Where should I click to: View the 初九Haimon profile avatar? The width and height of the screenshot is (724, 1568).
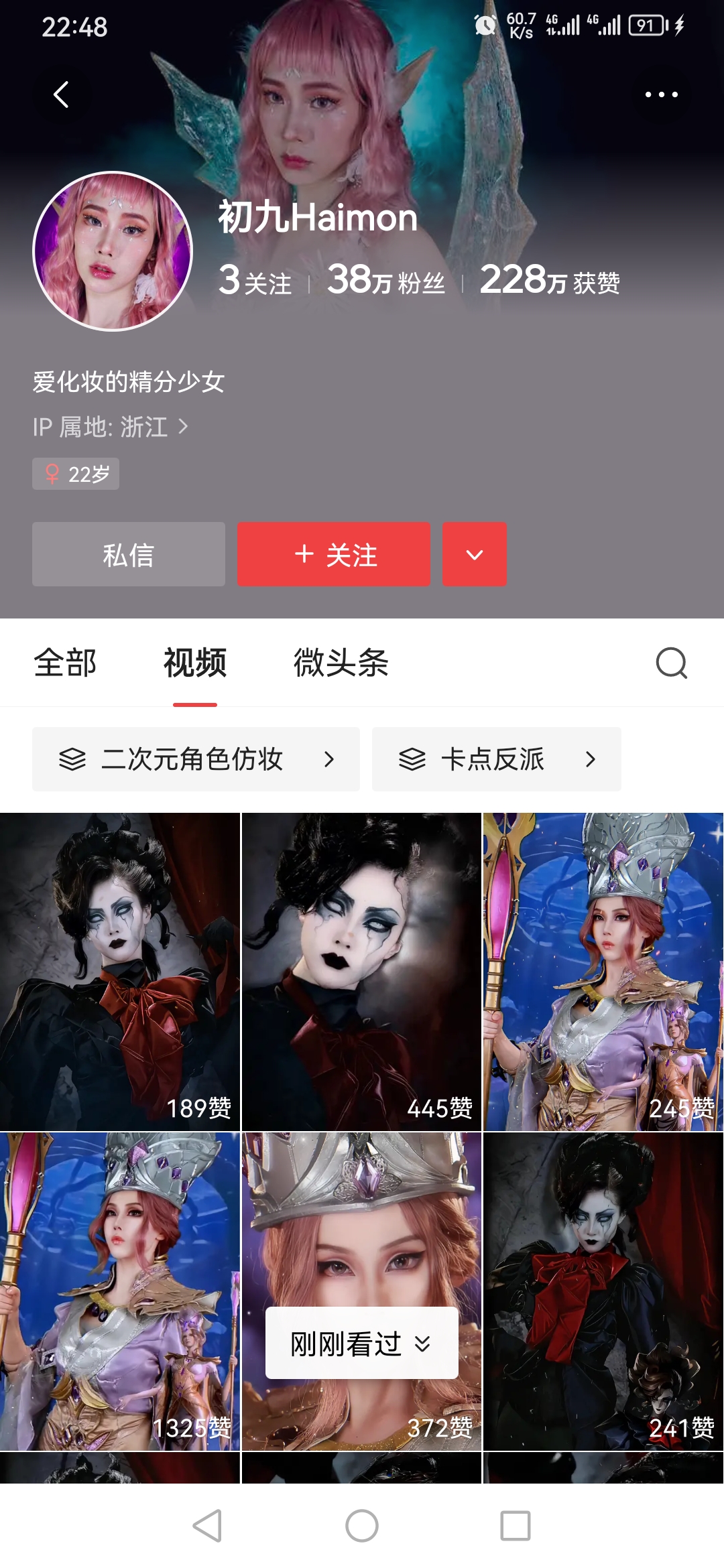(113, 251)
